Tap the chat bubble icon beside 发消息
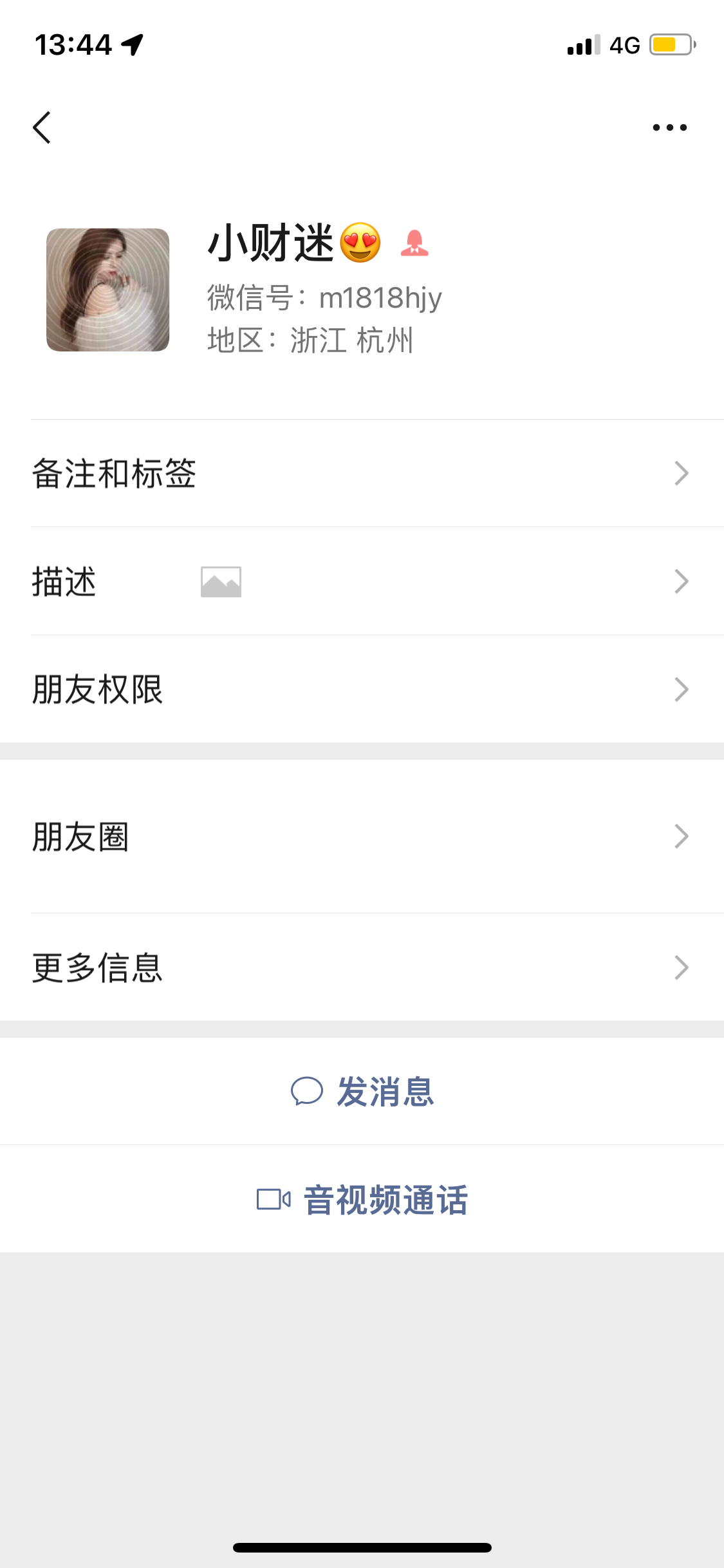The width and height of the screenshot is (724, 1568). 307,1092
